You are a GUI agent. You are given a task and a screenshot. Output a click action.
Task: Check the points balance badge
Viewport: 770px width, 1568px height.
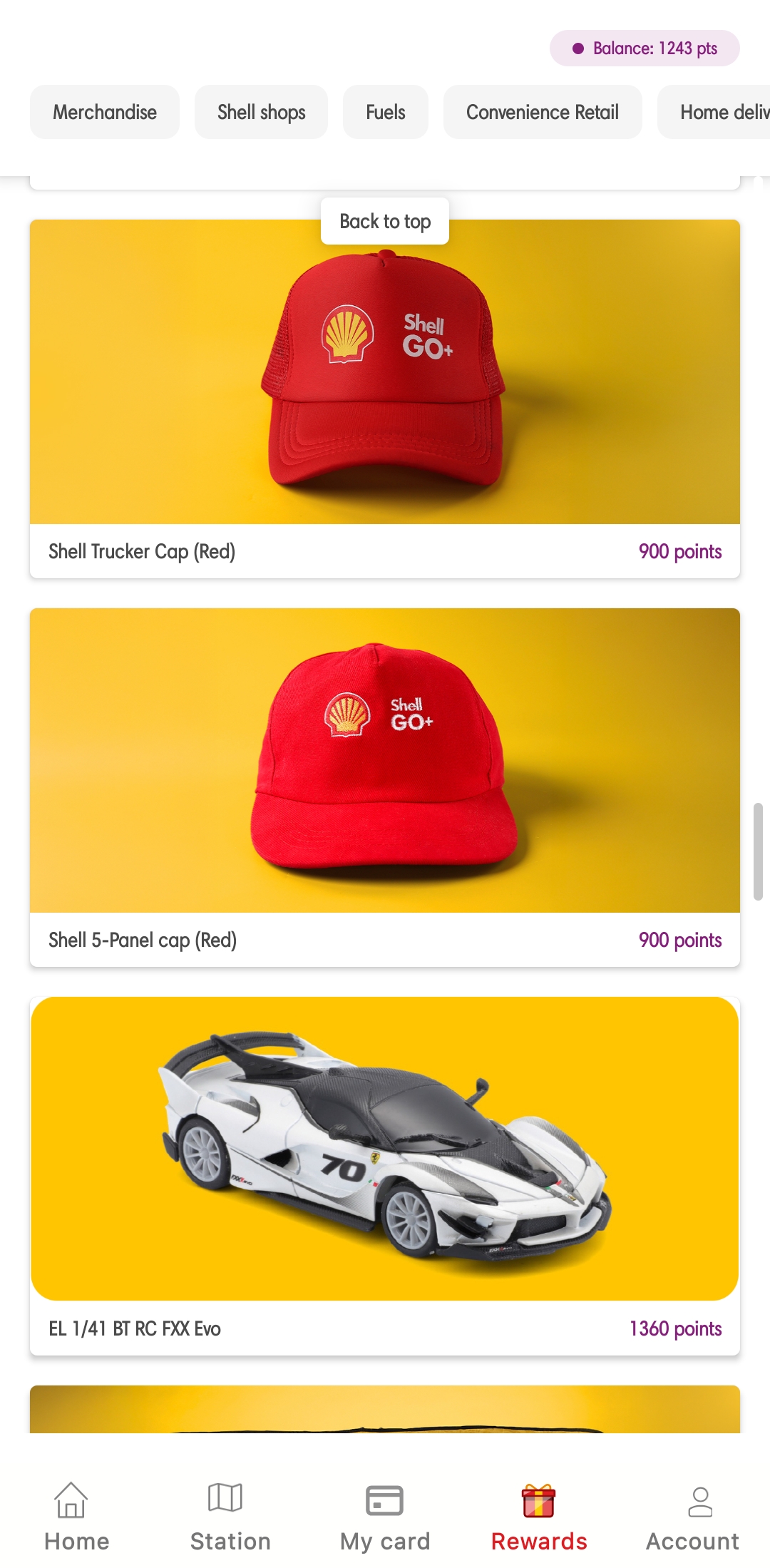coord(645,48)
